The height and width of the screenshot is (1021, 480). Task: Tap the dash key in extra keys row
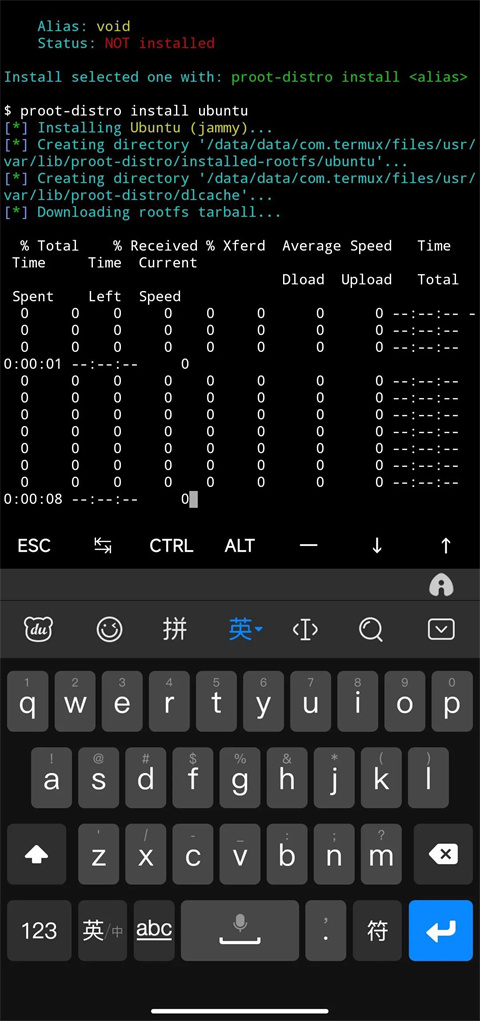tap(308, 546)
